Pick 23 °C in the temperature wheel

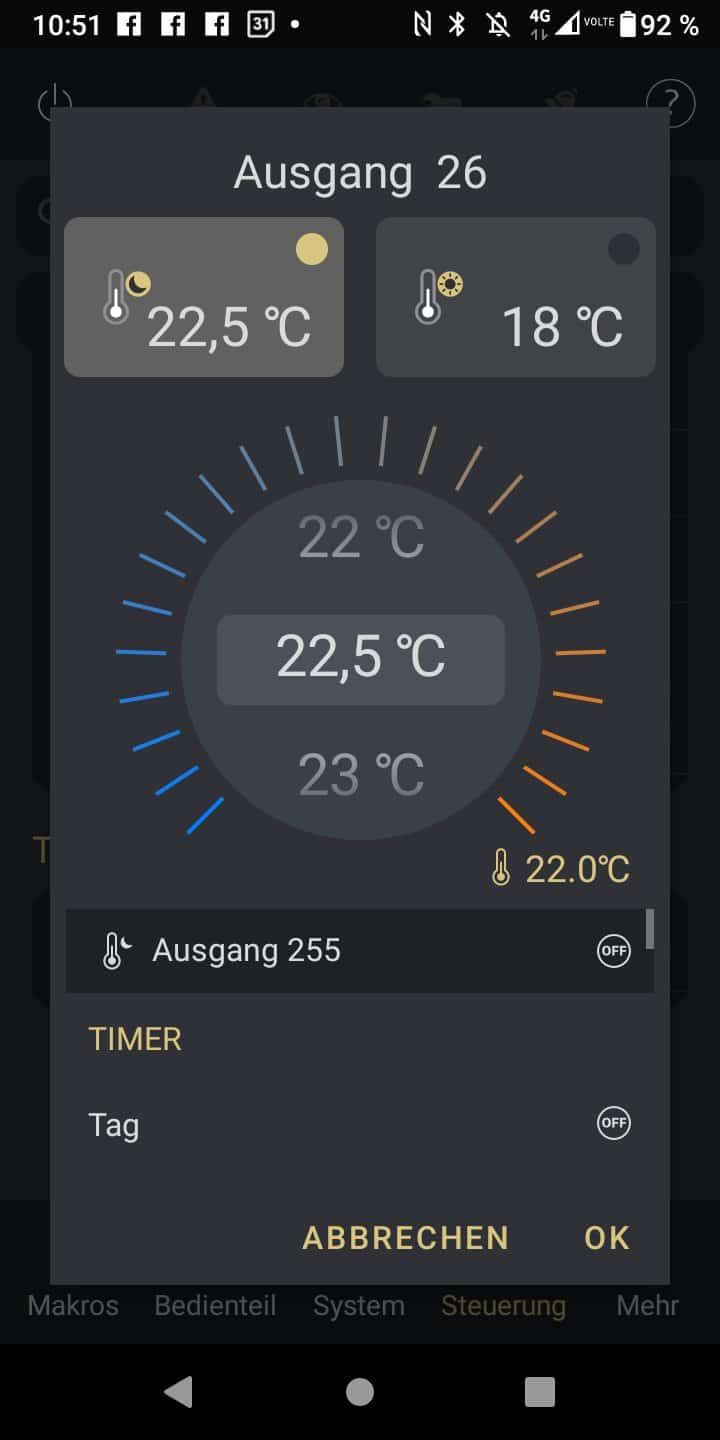pyautogui.click(x=361, y=774)
